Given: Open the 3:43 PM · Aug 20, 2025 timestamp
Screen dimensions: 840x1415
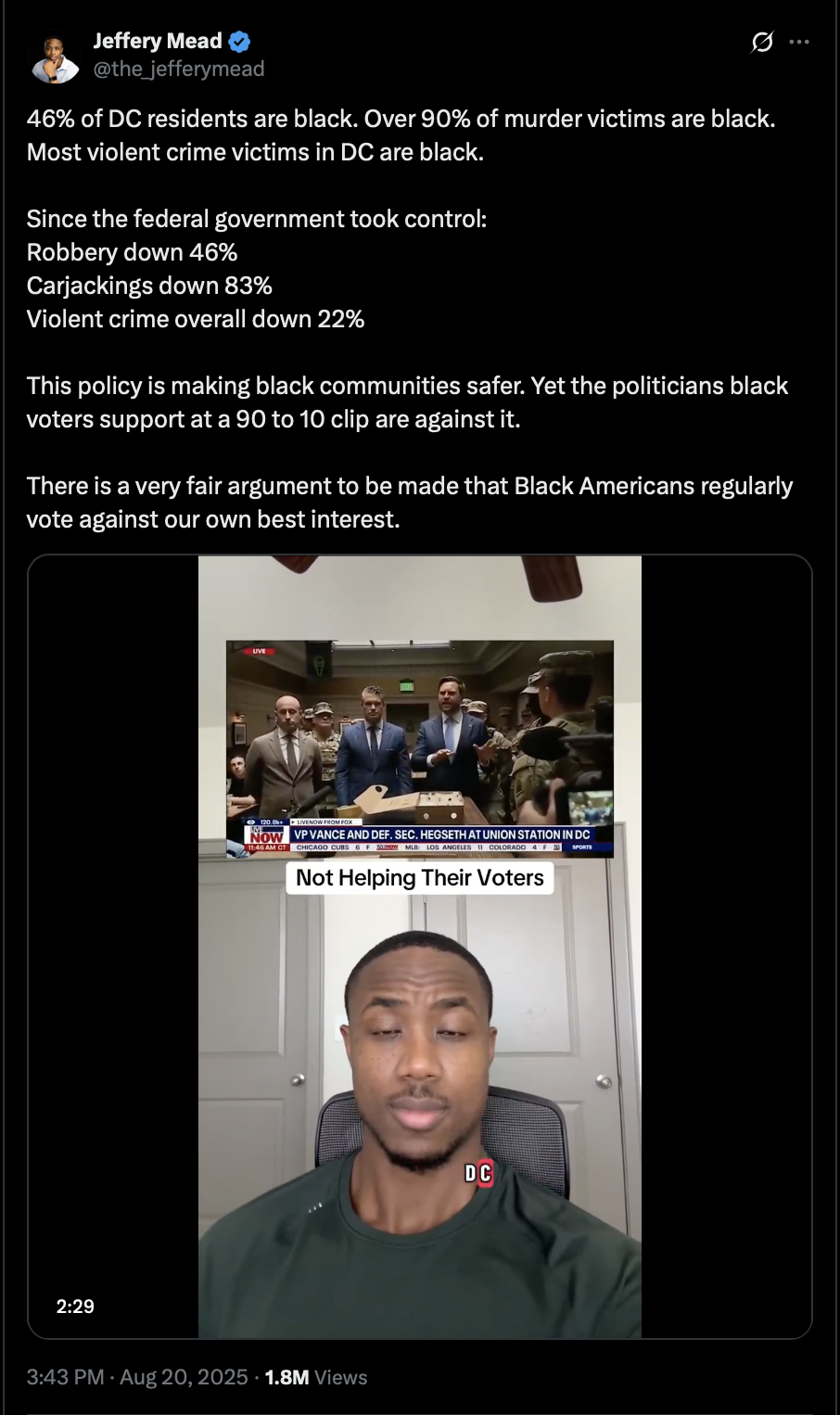Looking at the screenshot, I should 137,1377.
